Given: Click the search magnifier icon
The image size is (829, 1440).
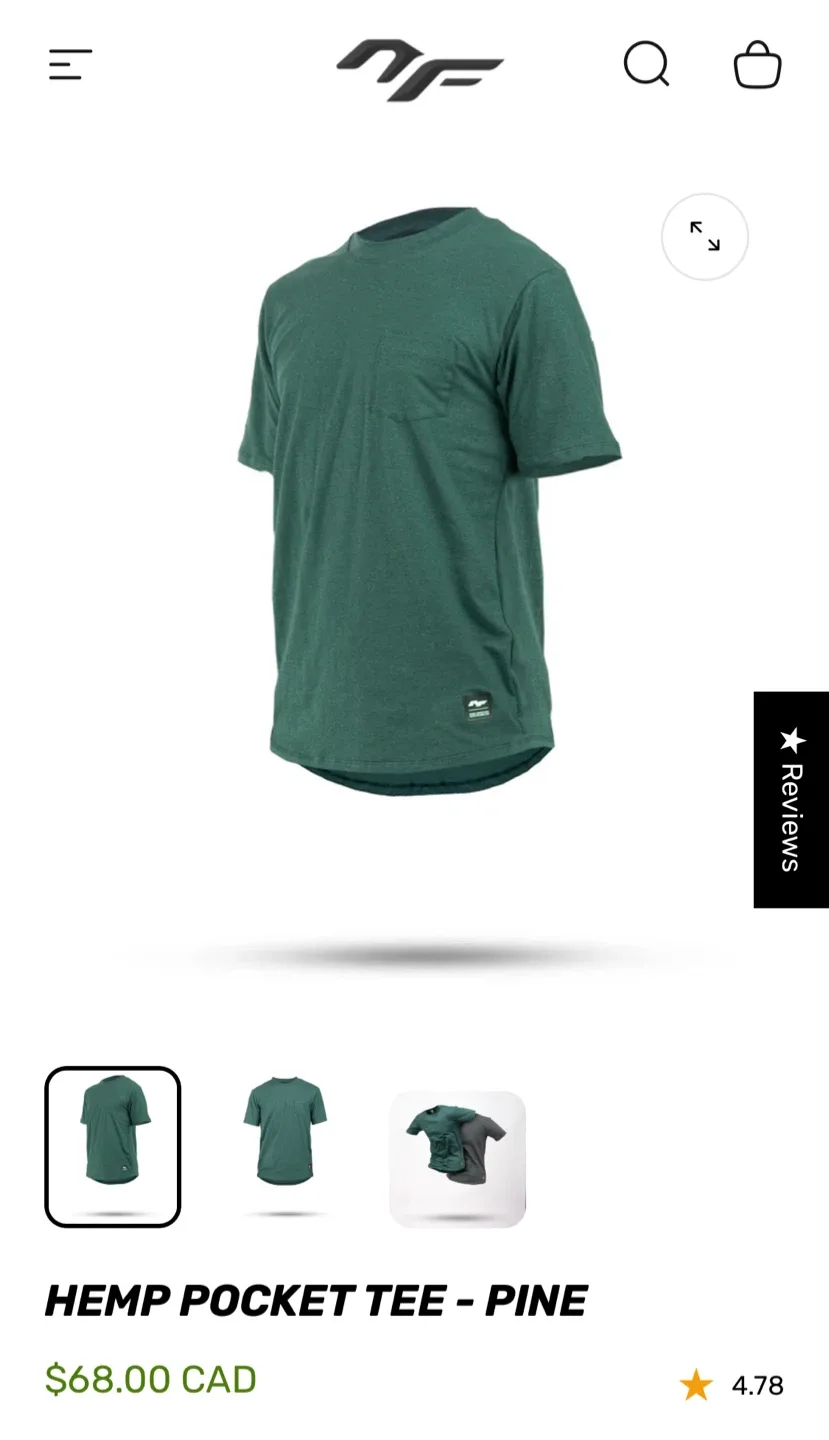Looking at the screenshot, I should [x=647, y=65].
